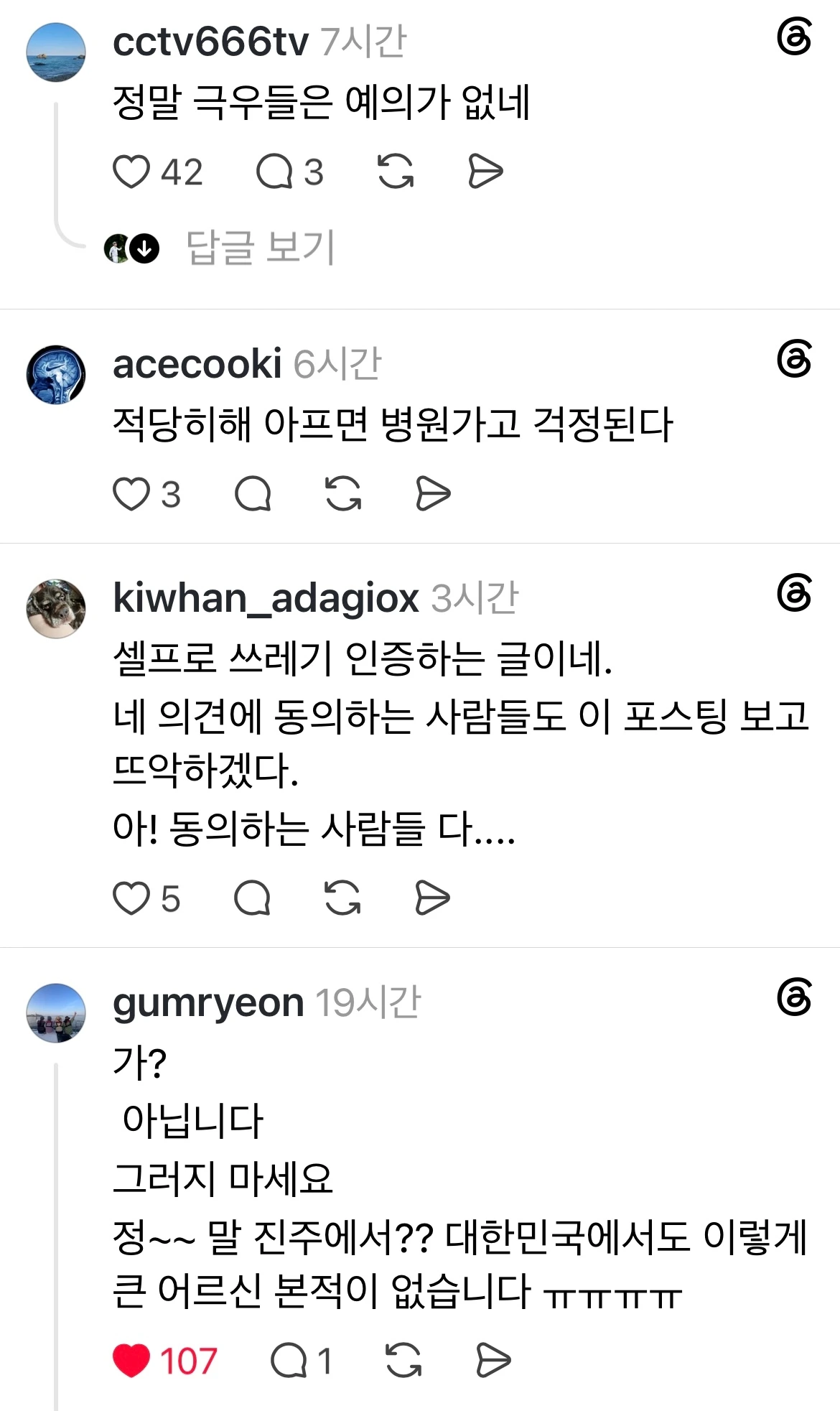The height and width of the screenshot is (1411, 840).
Task: Open Threads icon beside cctv666tv's comment
Action: (794, 37)
